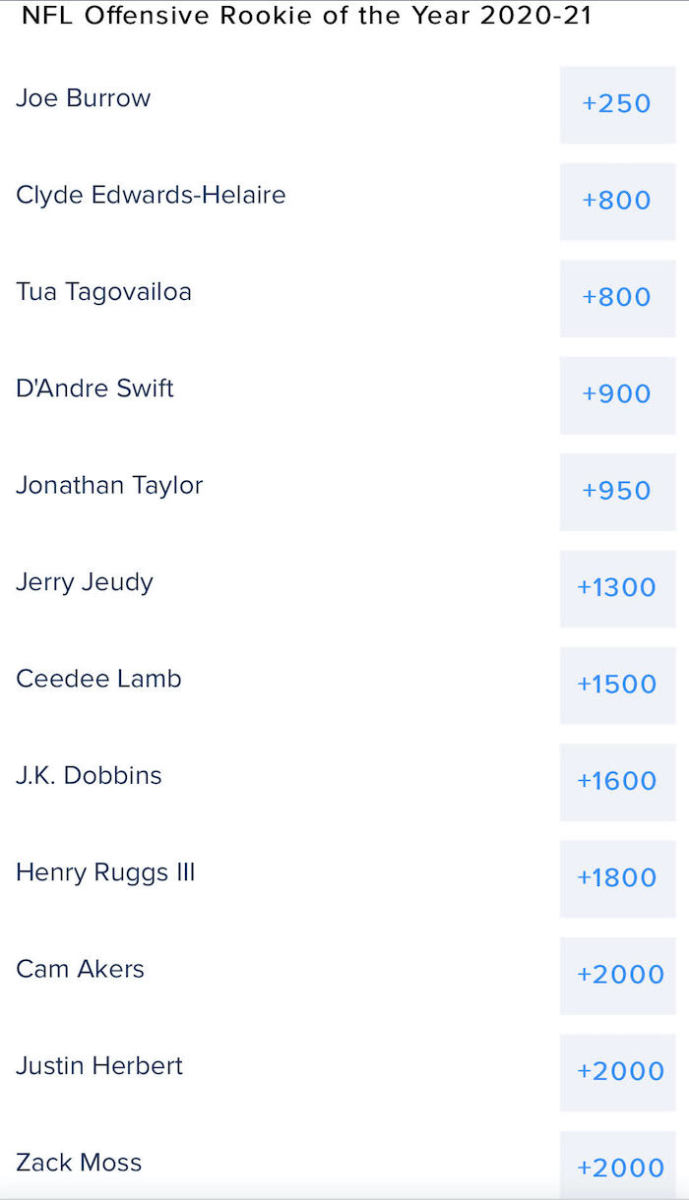Screen dimensions: 689x1200
Task: Bet on Ceedee Lamb at +1500
Action: pyautogui.click(x=617, y=685)
